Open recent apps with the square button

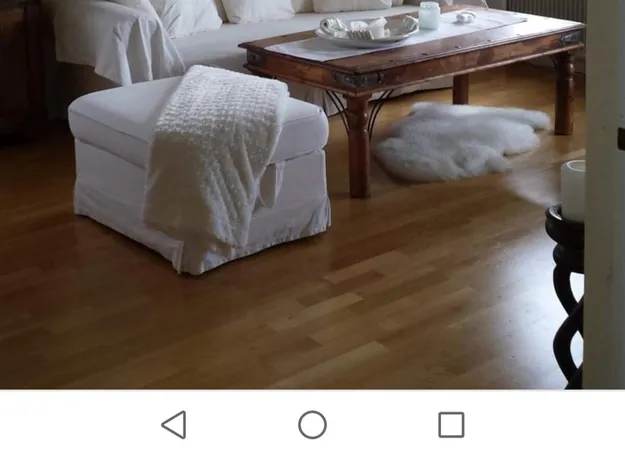pos(451,425)
